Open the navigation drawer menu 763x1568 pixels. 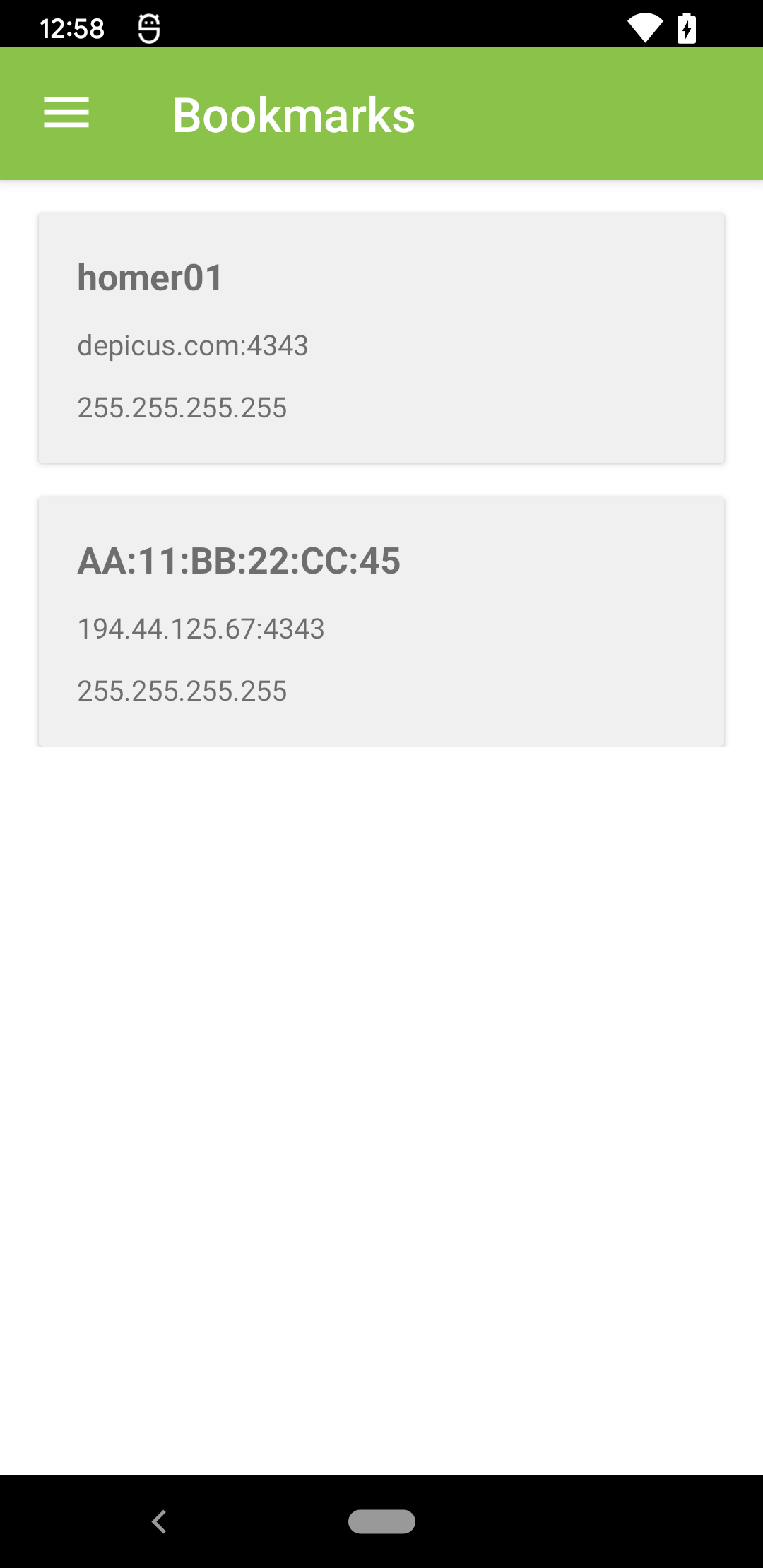coord(66,114)
